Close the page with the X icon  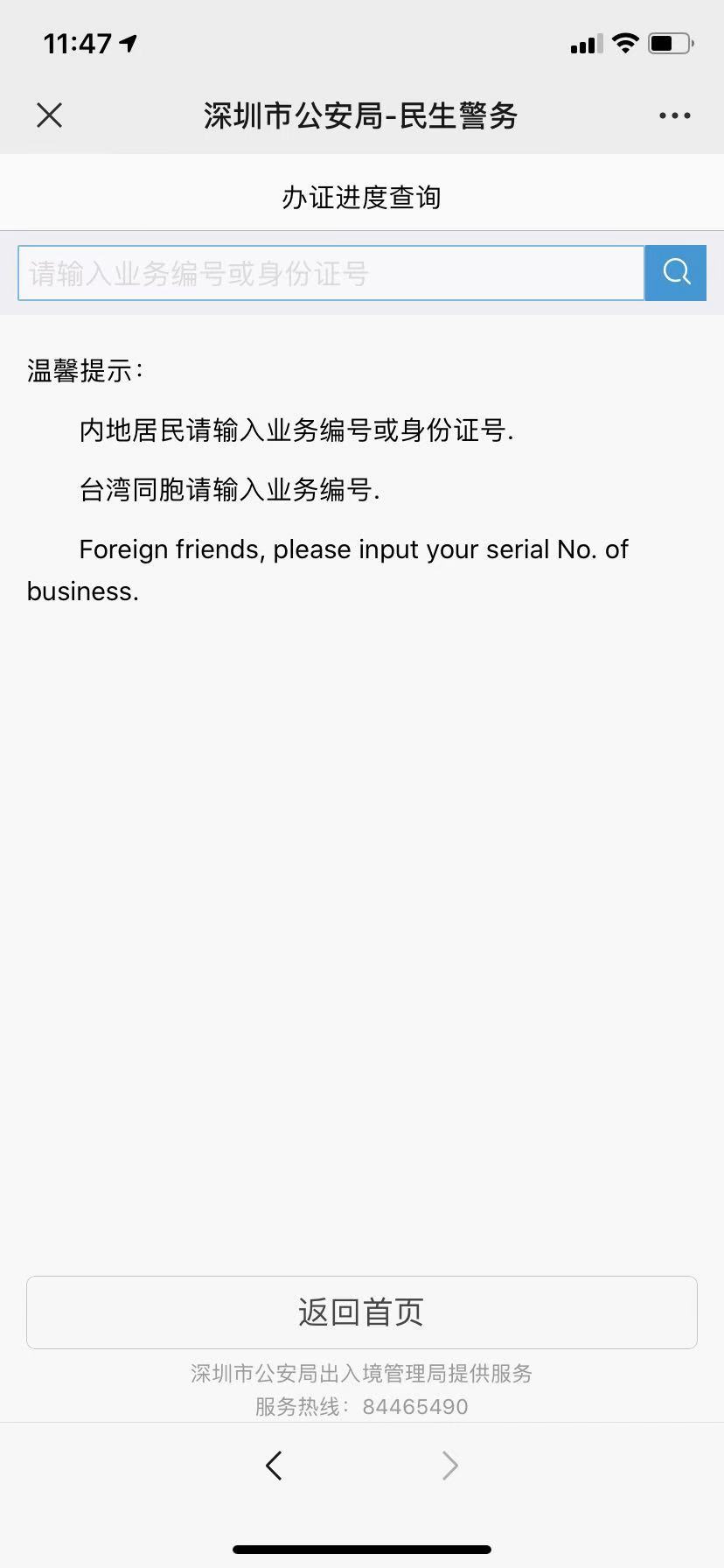[49, 115]
